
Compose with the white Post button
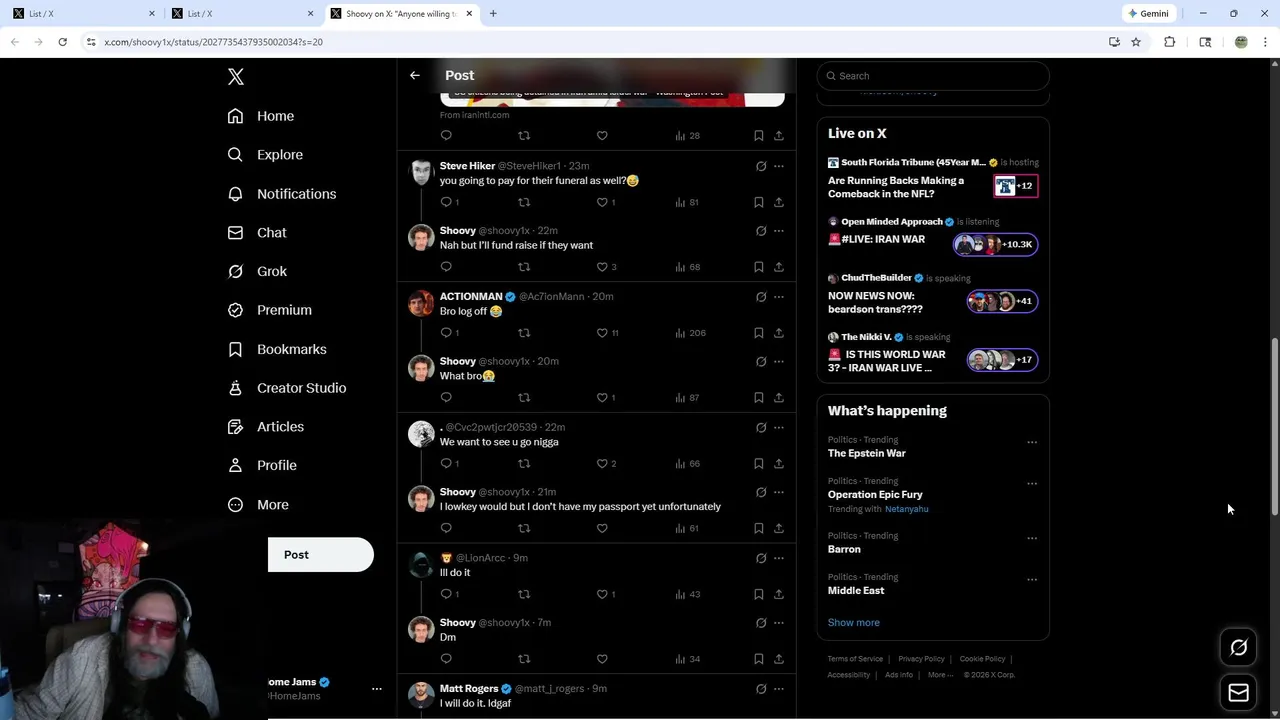pyautogui.click(x=320, y=555)
